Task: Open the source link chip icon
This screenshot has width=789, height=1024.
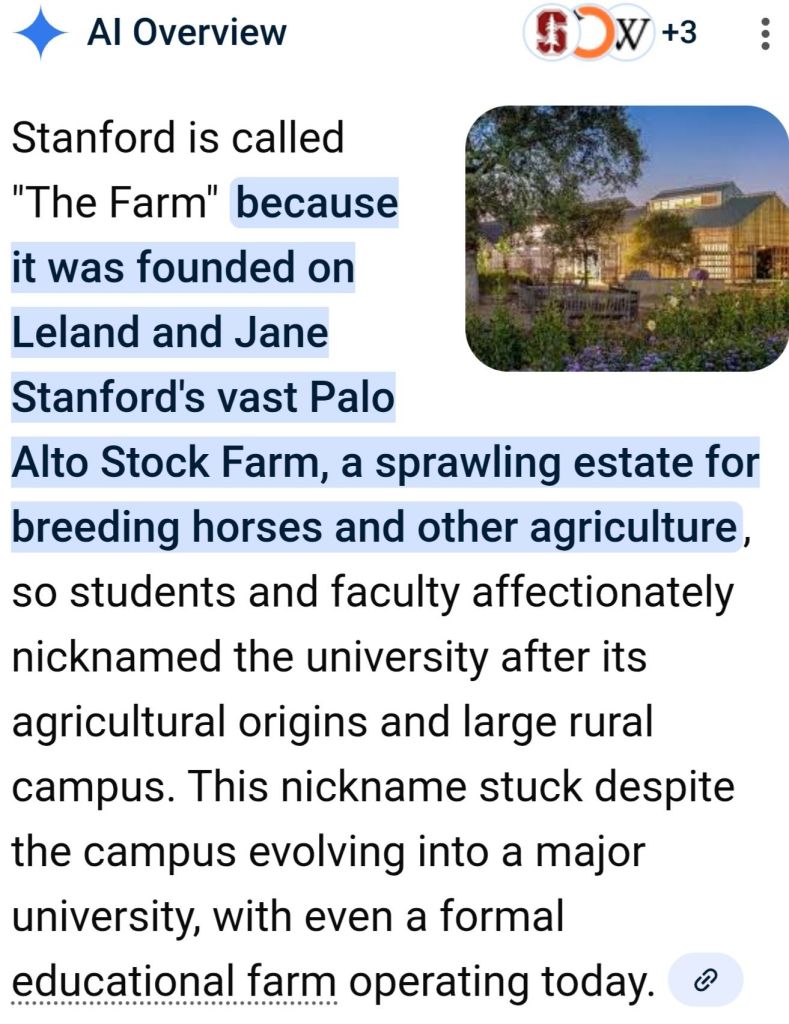Action: click(705, 981)
